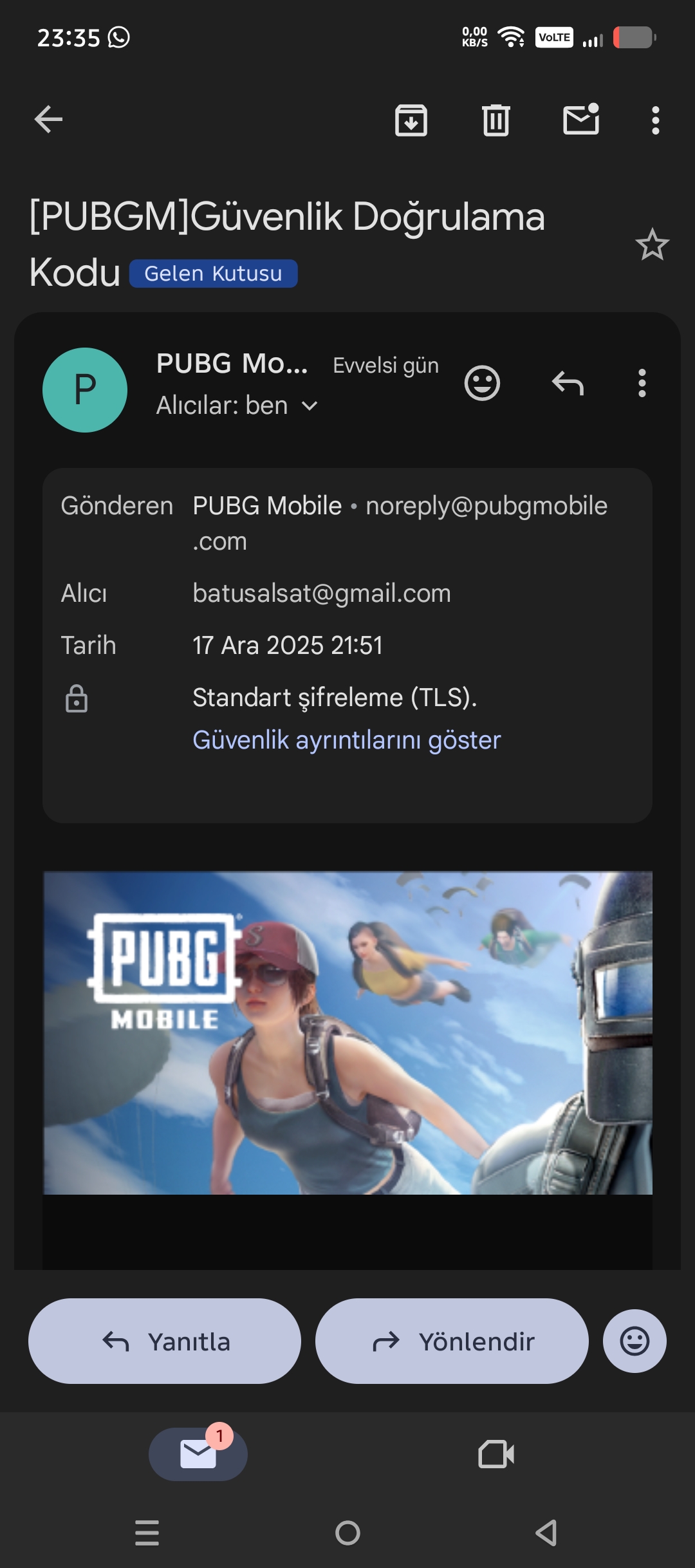Image resolution: width=695 pixels, height=1568 pixels.
Task: Collapse the Alıcılar: ben details chevron
Action: pyautogui.click(x=310, y=406)
